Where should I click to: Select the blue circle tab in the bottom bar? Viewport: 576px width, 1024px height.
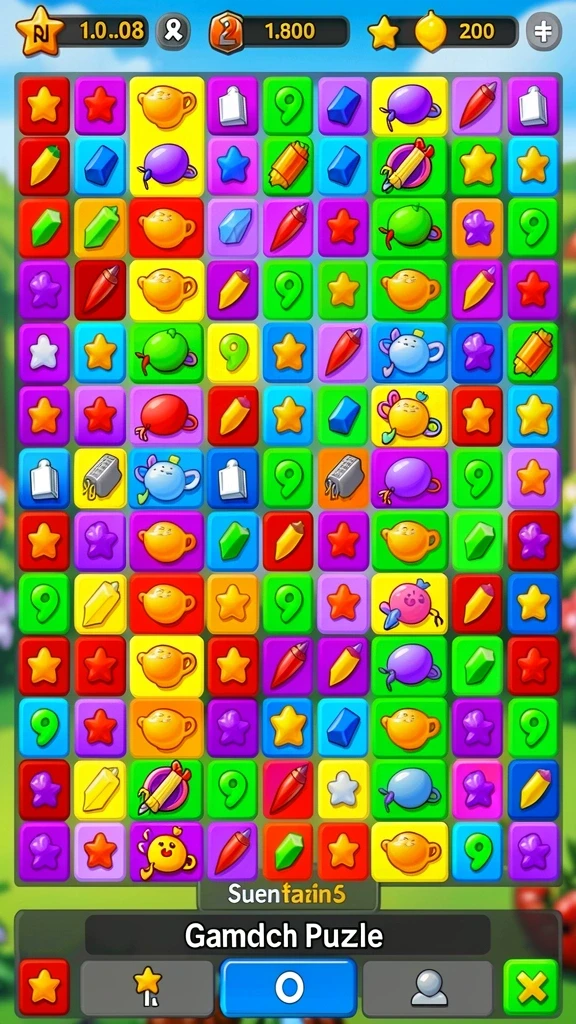click(x=289, y=987)
